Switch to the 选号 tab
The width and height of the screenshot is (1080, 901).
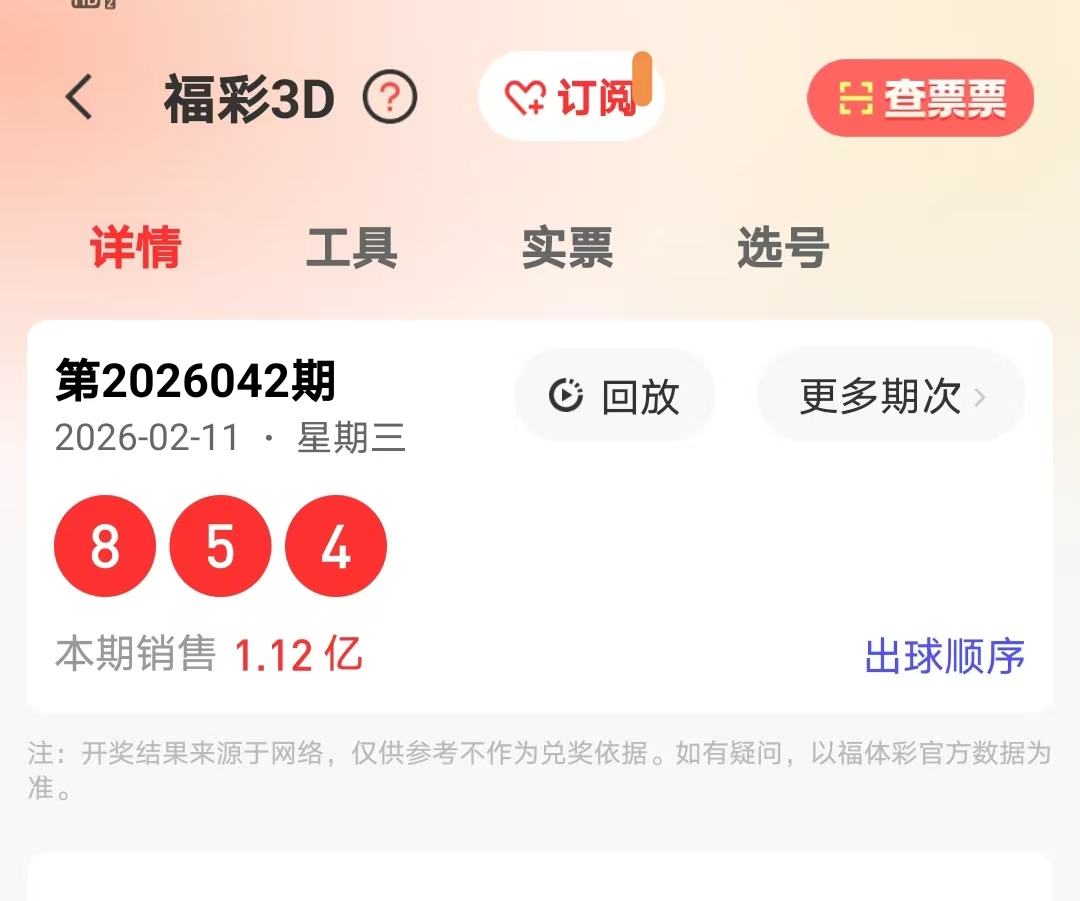click(783, 248)
